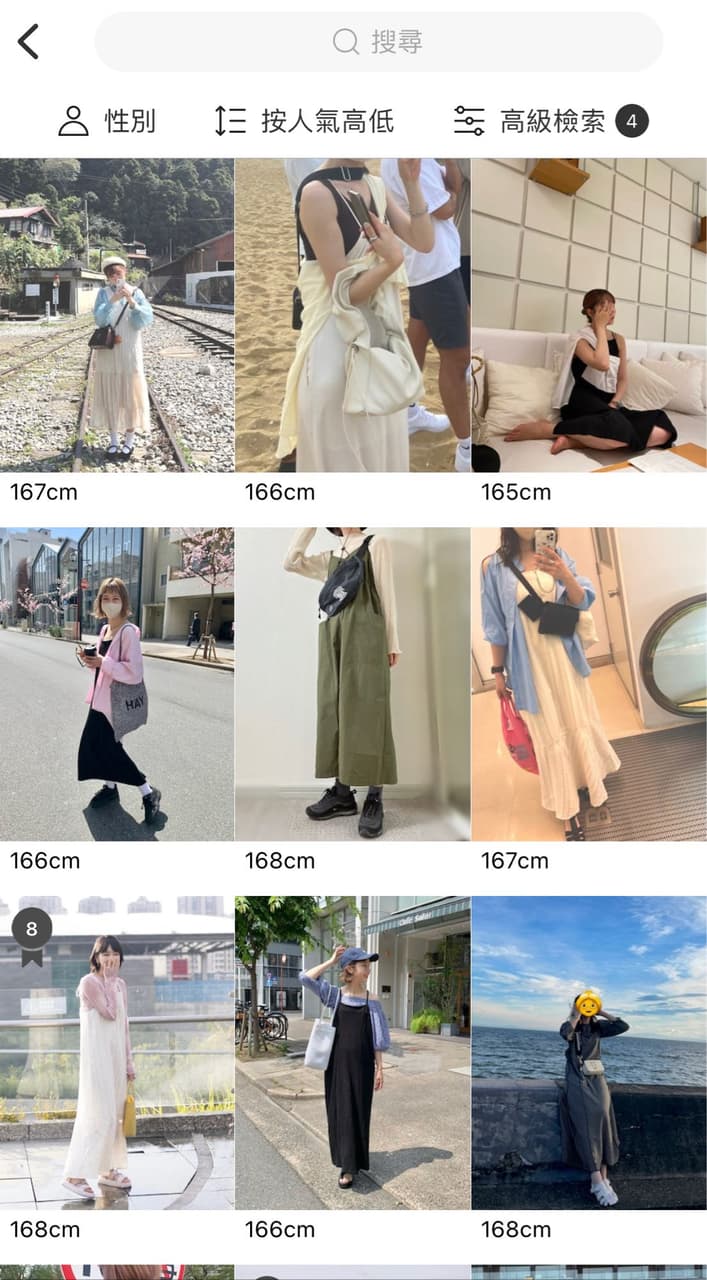The height and width of the screenshot is (1280, 707).
Task: Open the 性別 gender filter
Action: [x=107, y=122]
